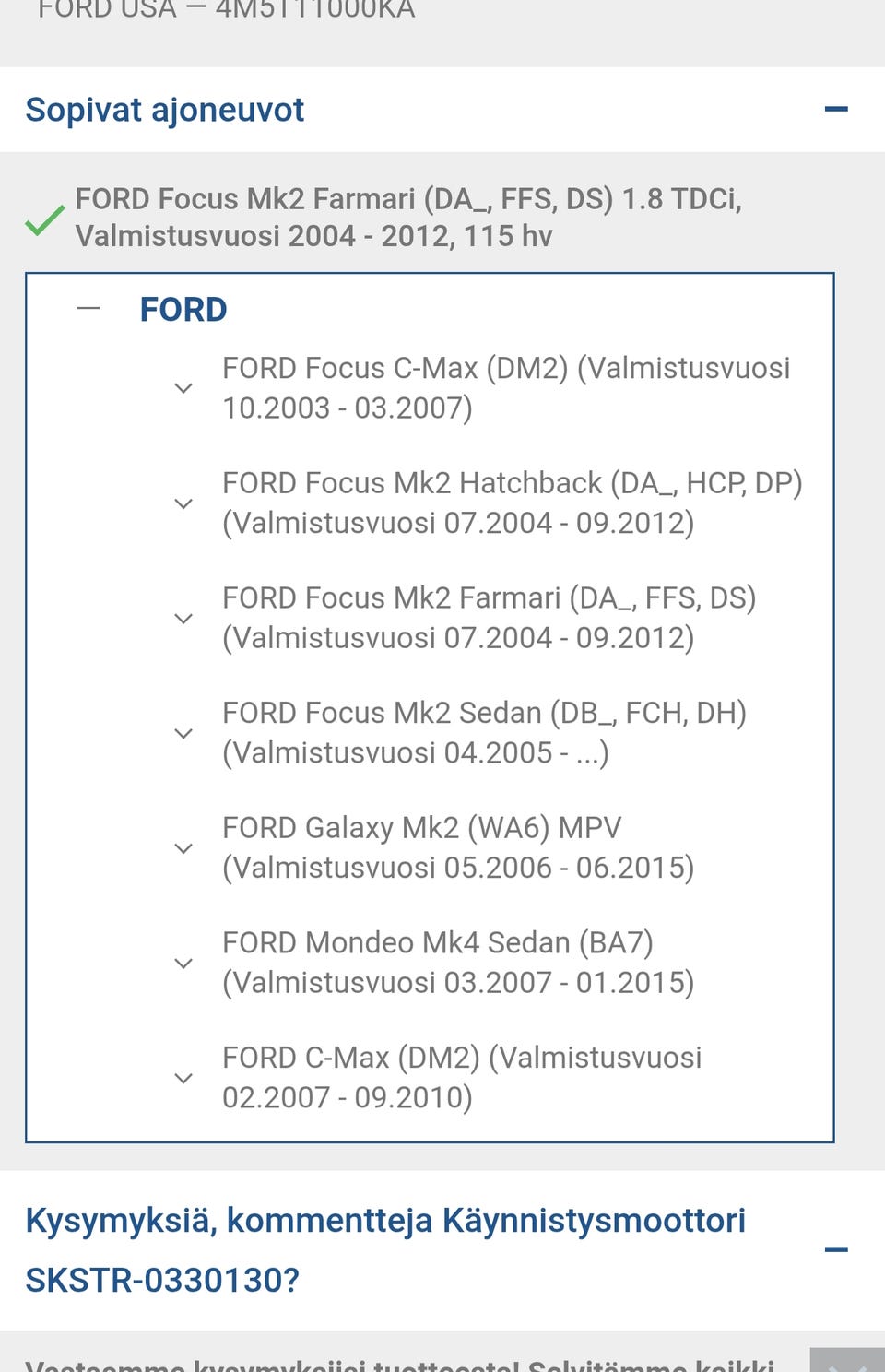
Task: Expand FORD Focus Mk2 Hatchback entry
Action: point(183,503)
